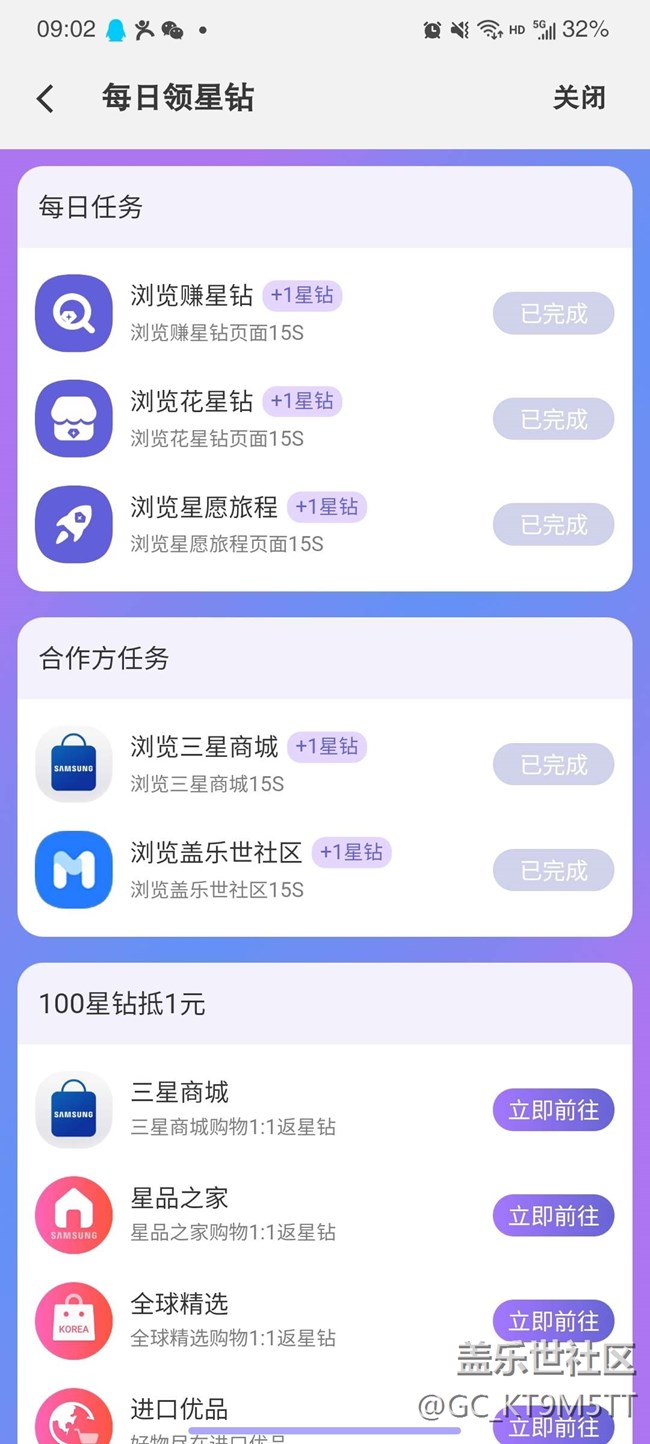
Task: Tap 已完成 button for 浏览赚星钻
Action: pos(553,314)
